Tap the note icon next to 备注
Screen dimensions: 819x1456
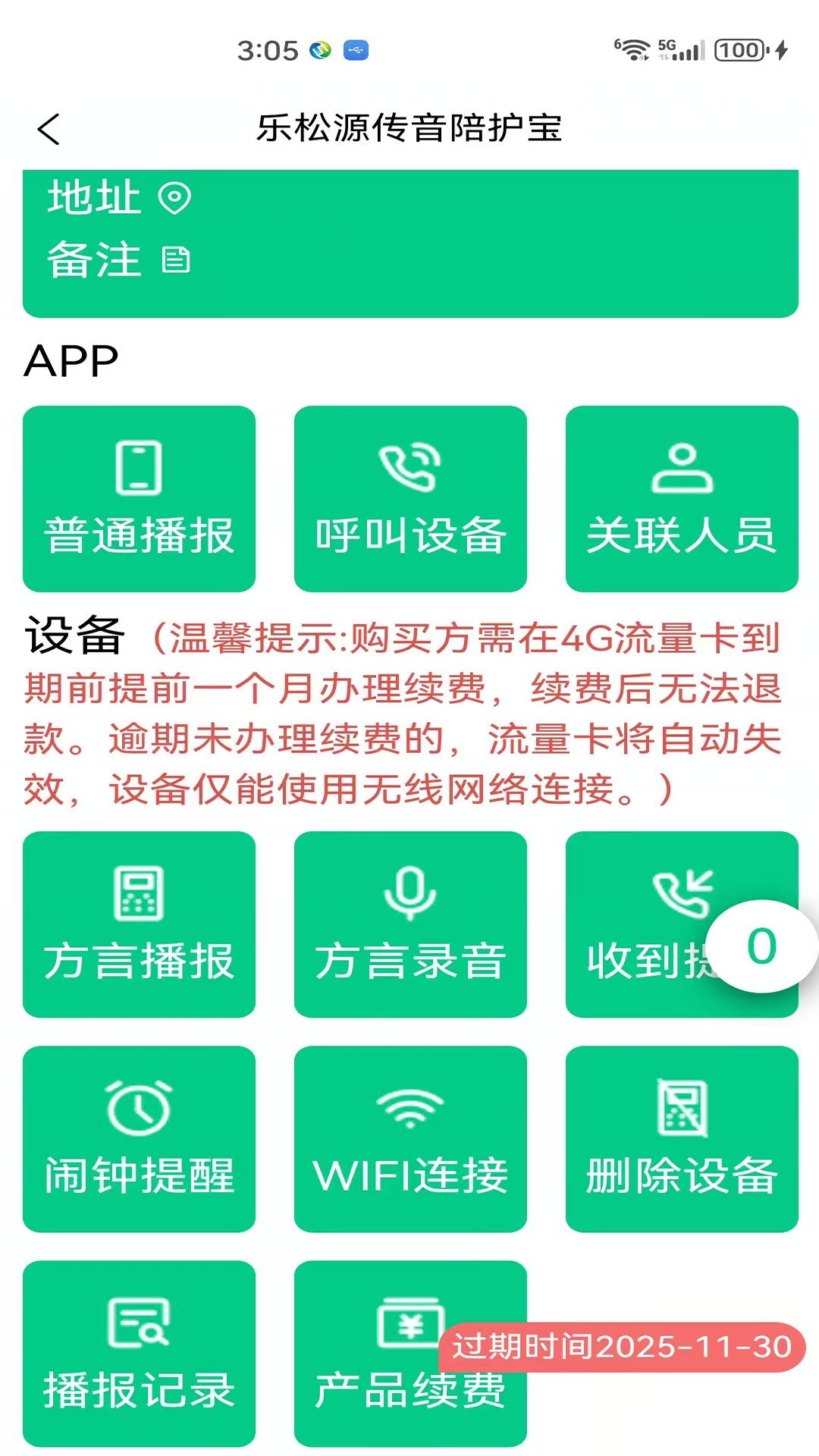tap(176, 260)
